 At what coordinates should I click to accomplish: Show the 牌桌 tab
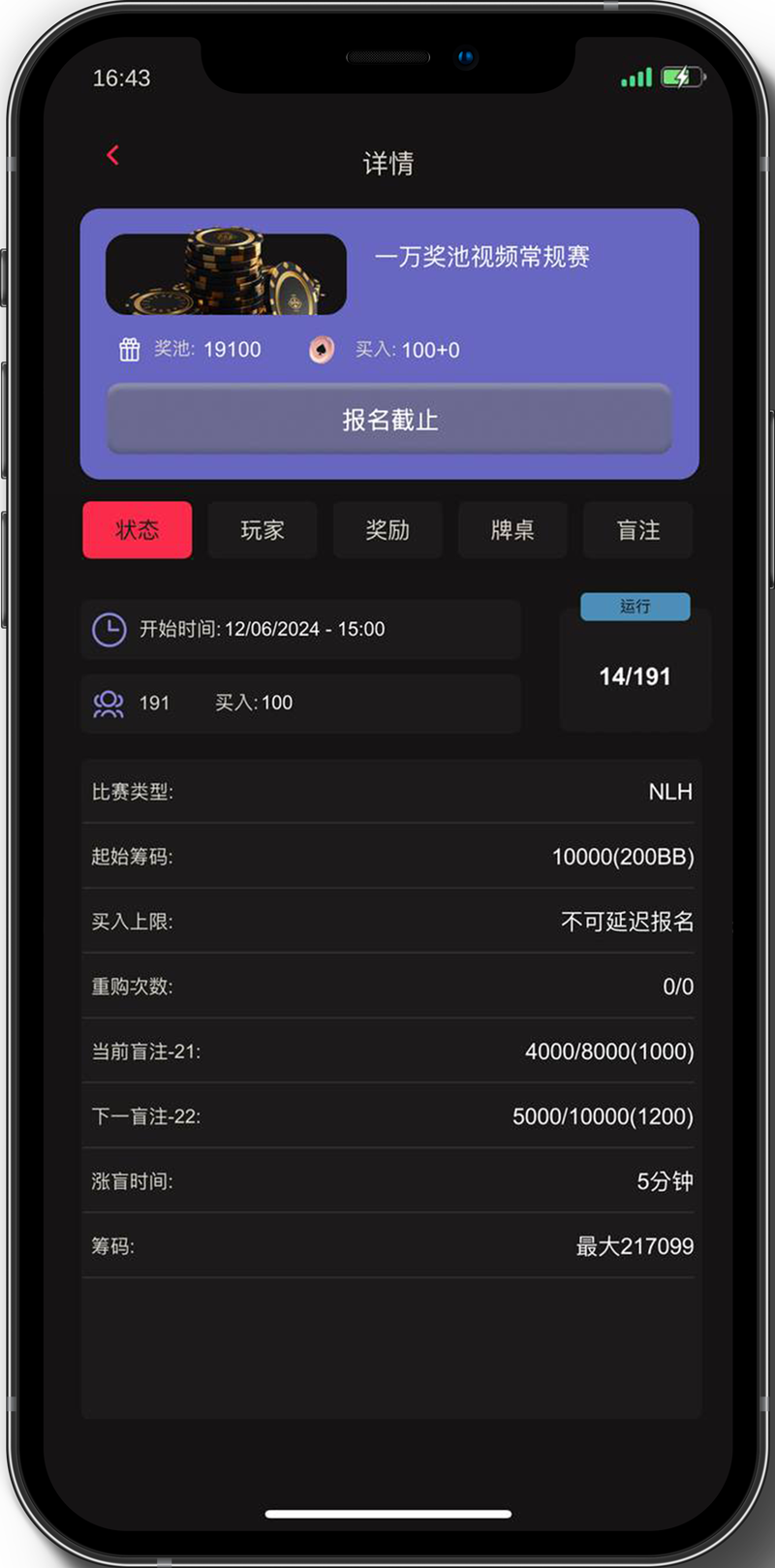[512, 530]
